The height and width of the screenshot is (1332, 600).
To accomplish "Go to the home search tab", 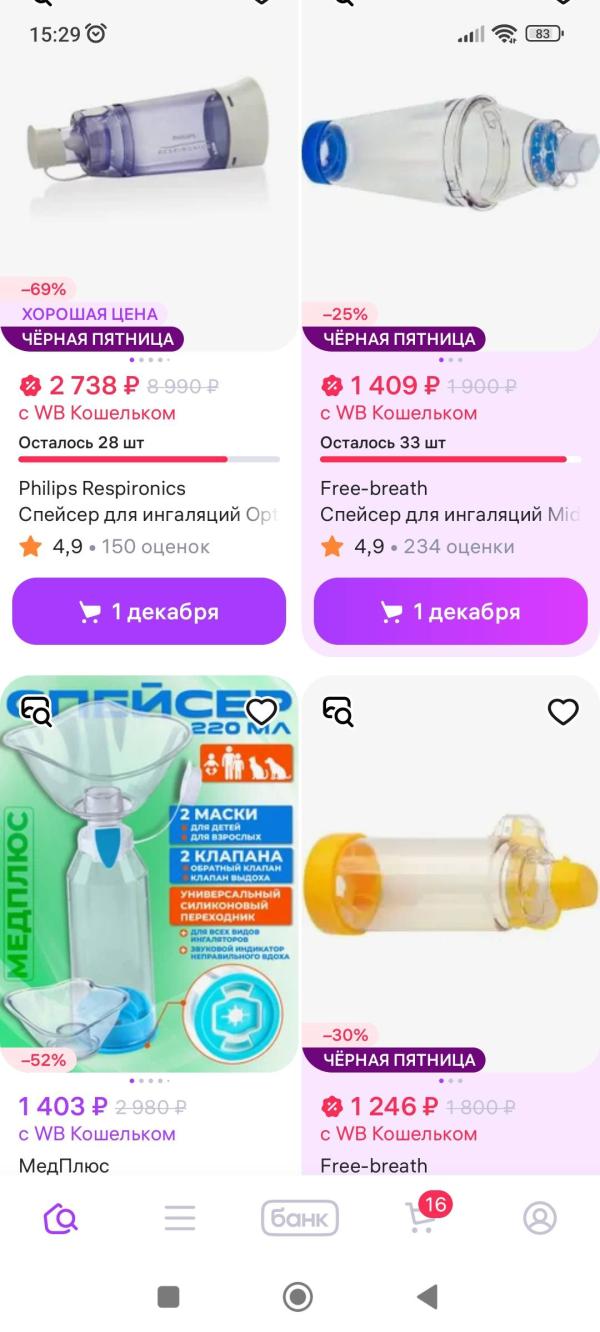I will tap(61, 1218).
